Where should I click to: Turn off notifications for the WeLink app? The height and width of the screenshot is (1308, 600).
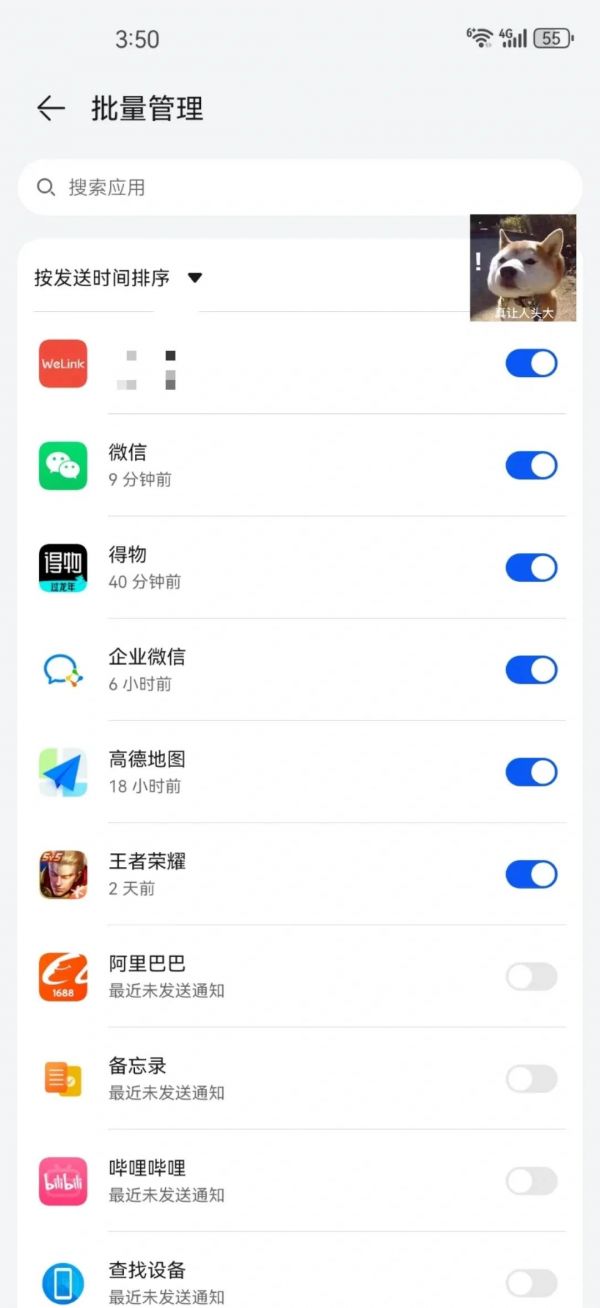point(531,363)
